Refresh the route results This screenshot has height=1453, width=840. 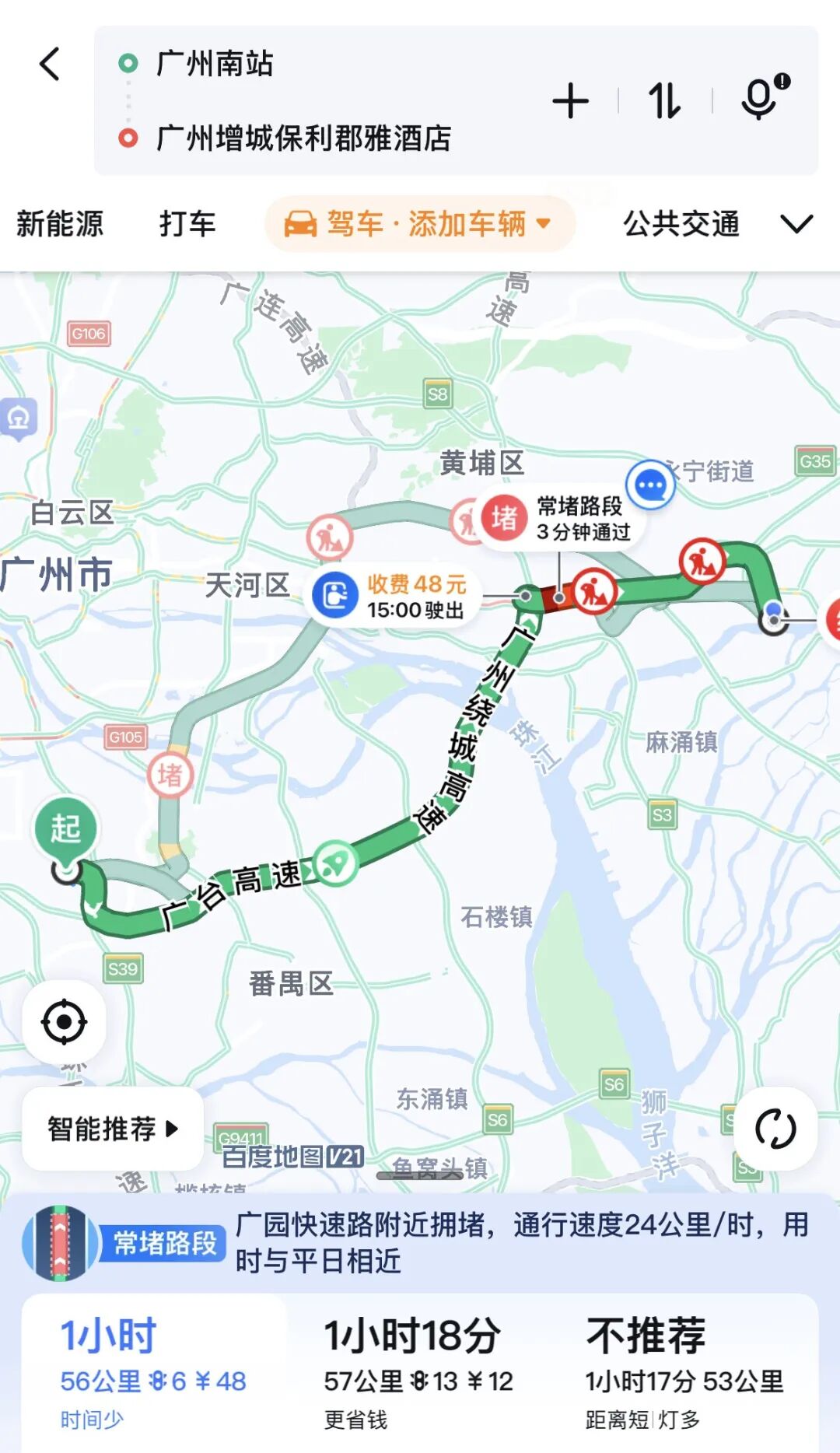click(775, 1129)
